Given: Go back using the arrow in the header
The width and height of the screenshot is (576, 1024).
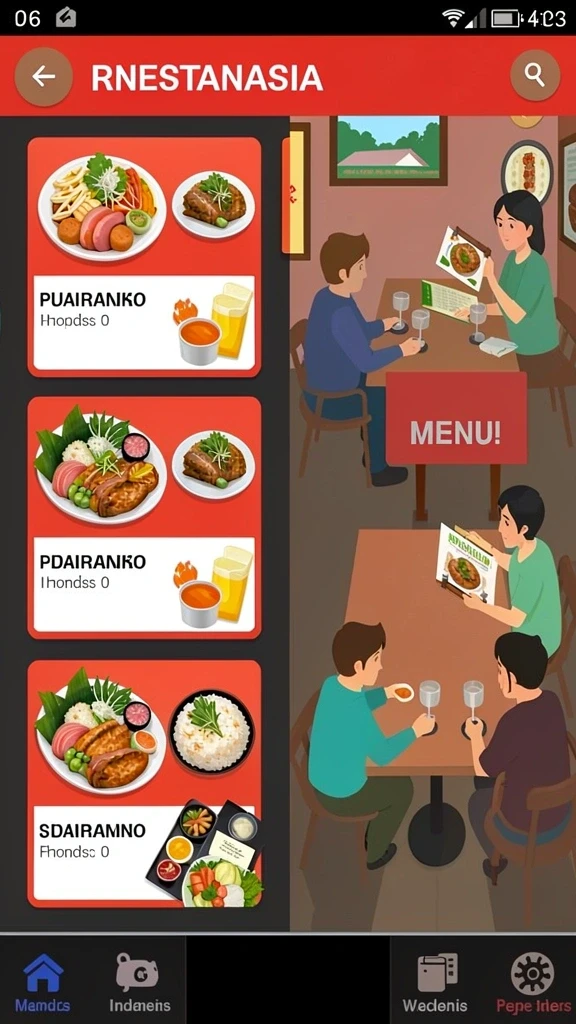Looking at the screenshot, I should [x=43, y=77].
